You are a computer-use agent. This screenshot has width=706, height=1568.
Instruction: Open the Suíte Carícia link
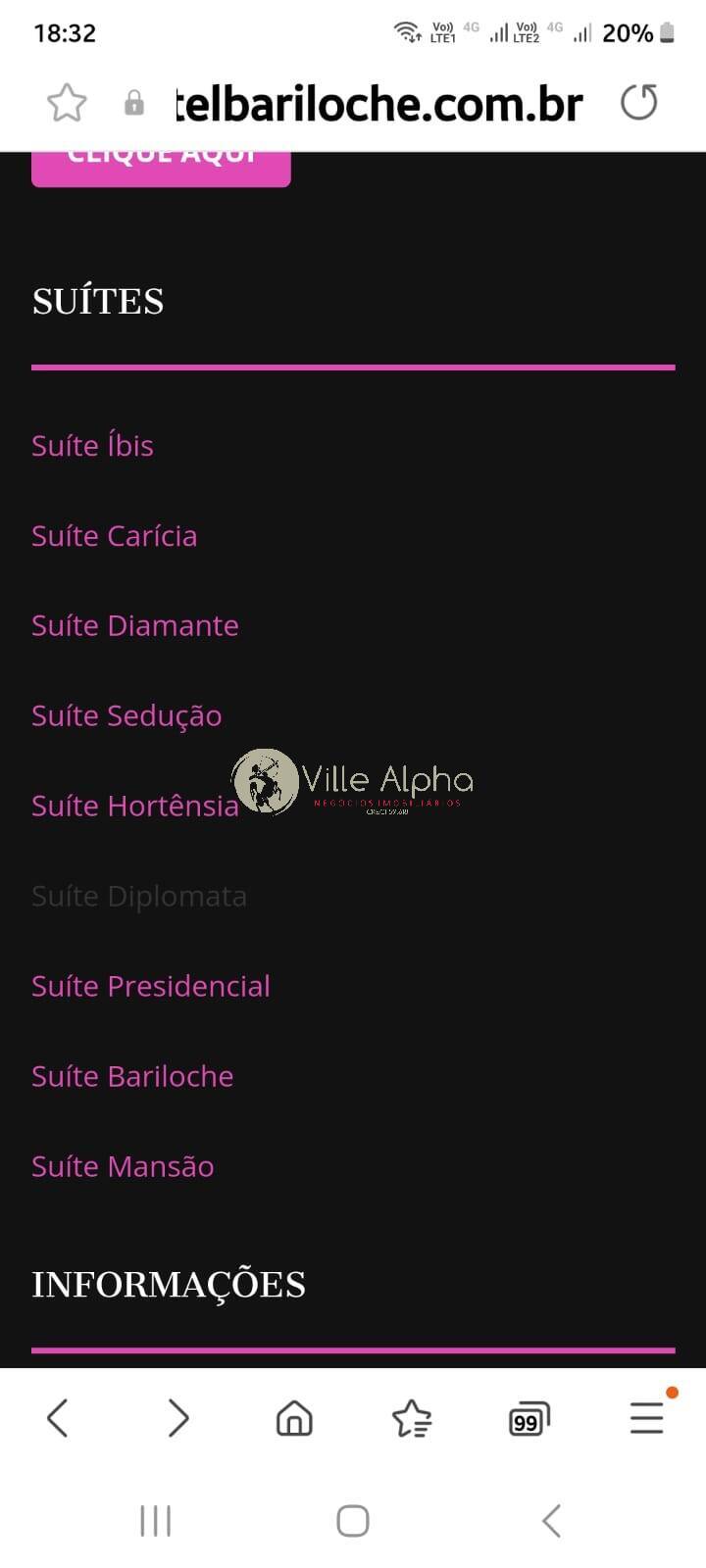tap(114, 535)
